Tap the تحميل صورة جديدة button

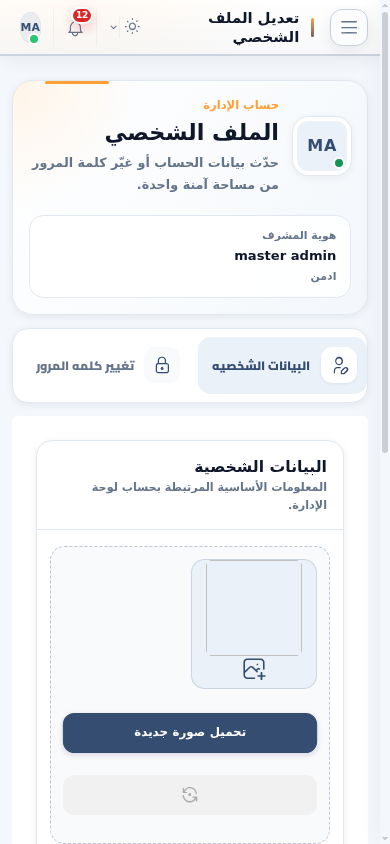click(x=190, y=733)
